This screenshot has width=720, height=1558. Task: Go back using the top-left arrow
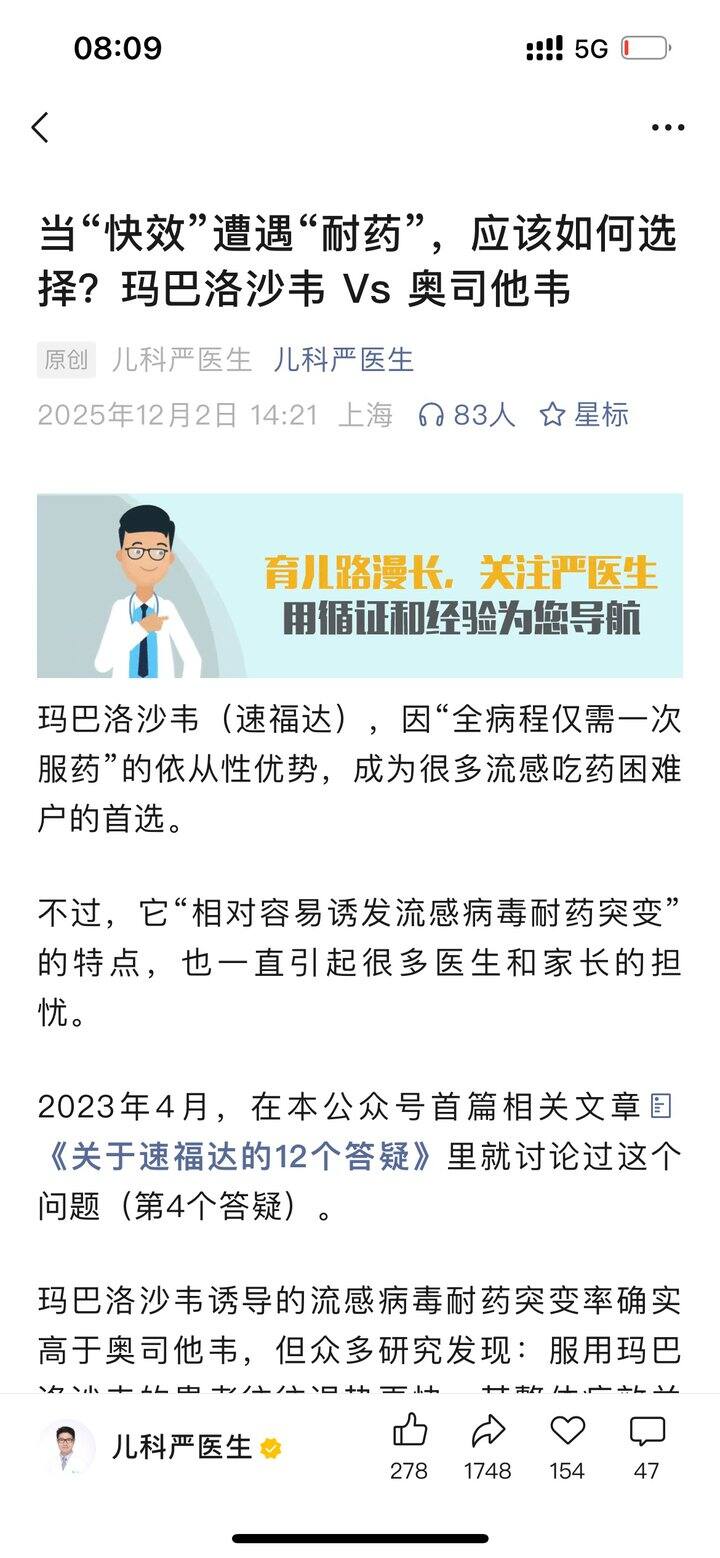[40, 127]
